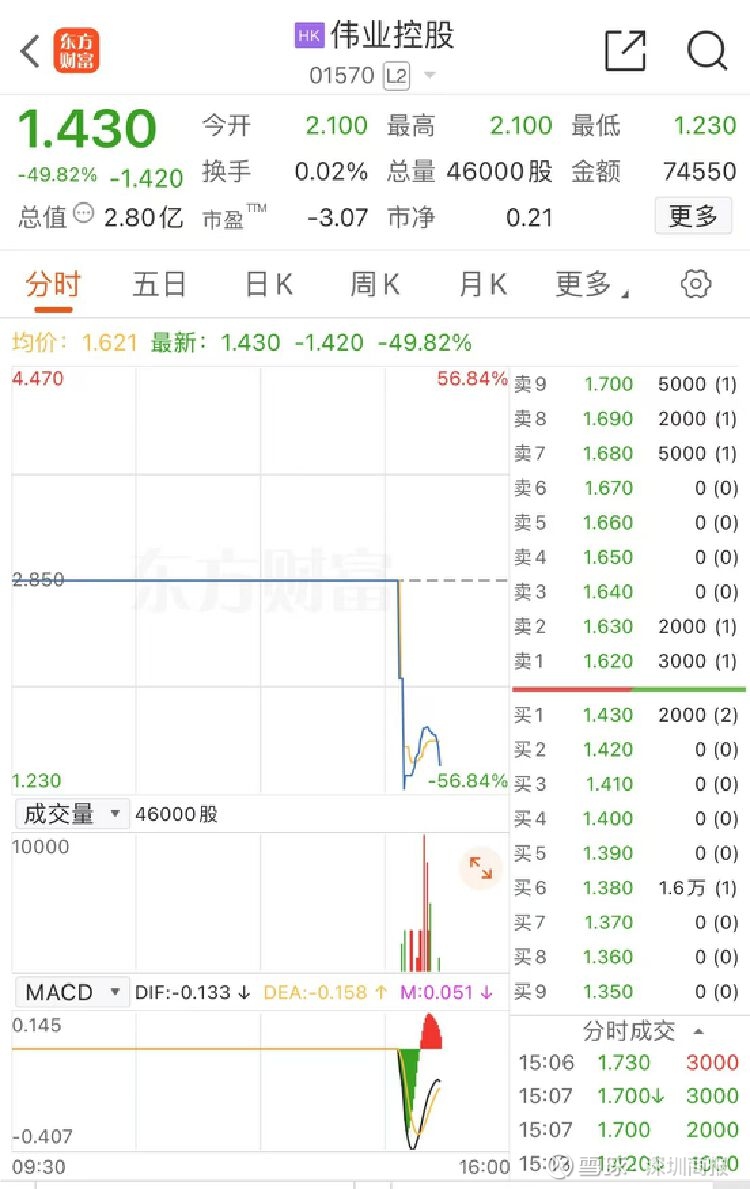Tap the 更多 button for more quote data
Image resolution: width=750 pixels, height=1189 pixels.
click(693, 216)
